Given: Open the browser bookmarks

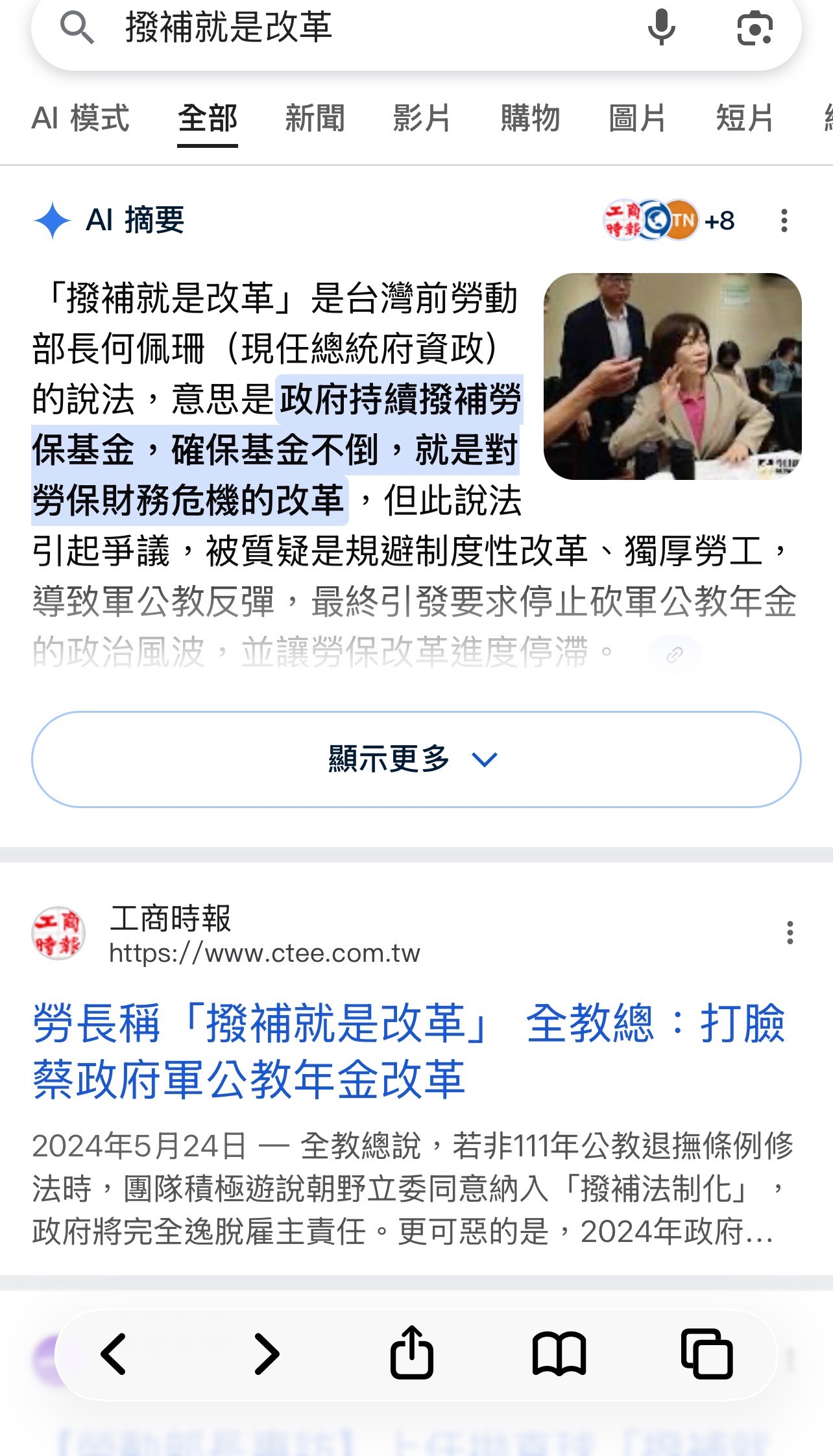Looking at the screenshot, I should [x=559, y=1354].
